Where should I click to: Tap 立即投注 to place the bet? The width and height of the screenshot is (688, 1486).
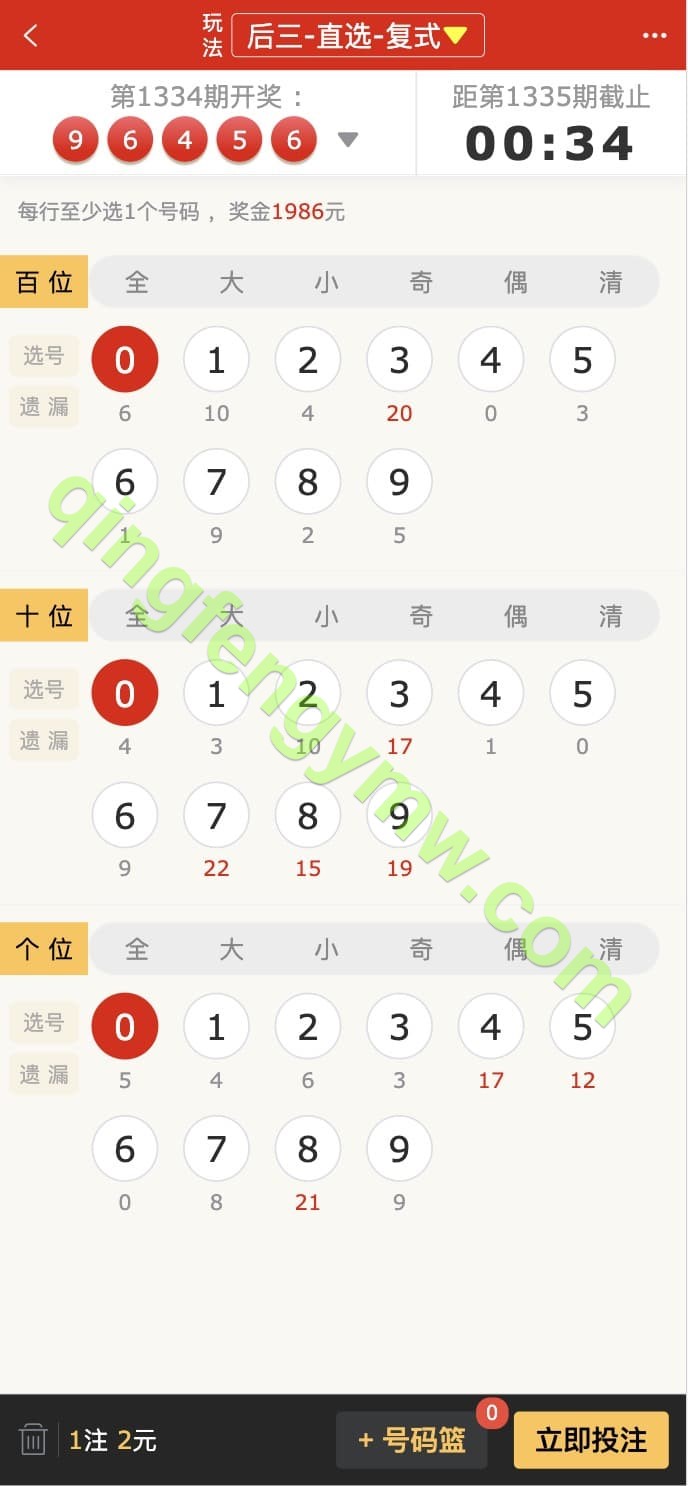pyautogui.click(x=591, y=1440)
